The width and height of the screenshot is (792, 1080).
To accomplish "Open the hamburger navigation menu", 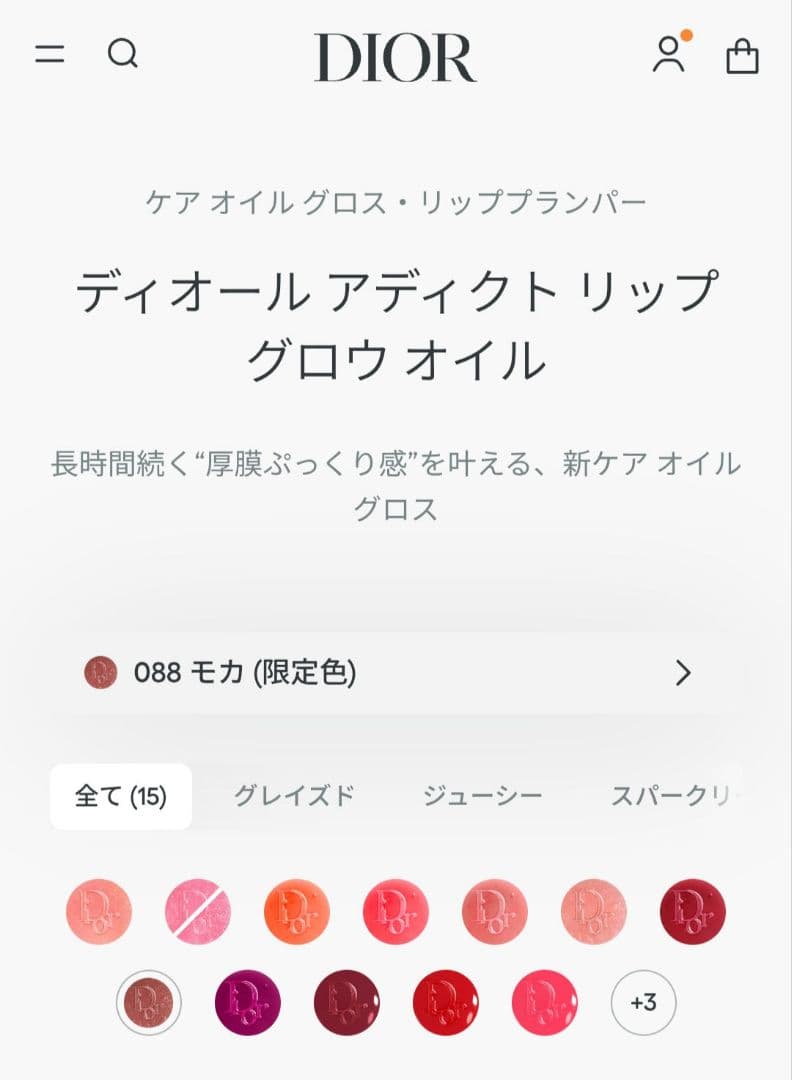I will 52,55.
